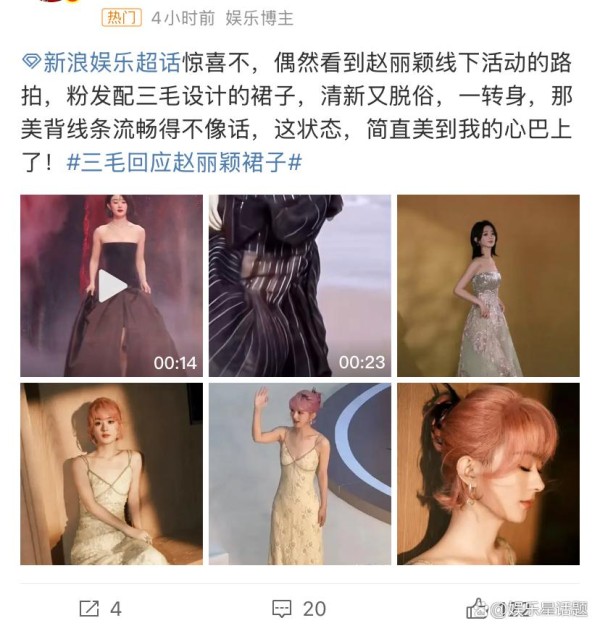Open the 20 comments on this post
This screenshot has width=600, height=631.
coord(300,608)
